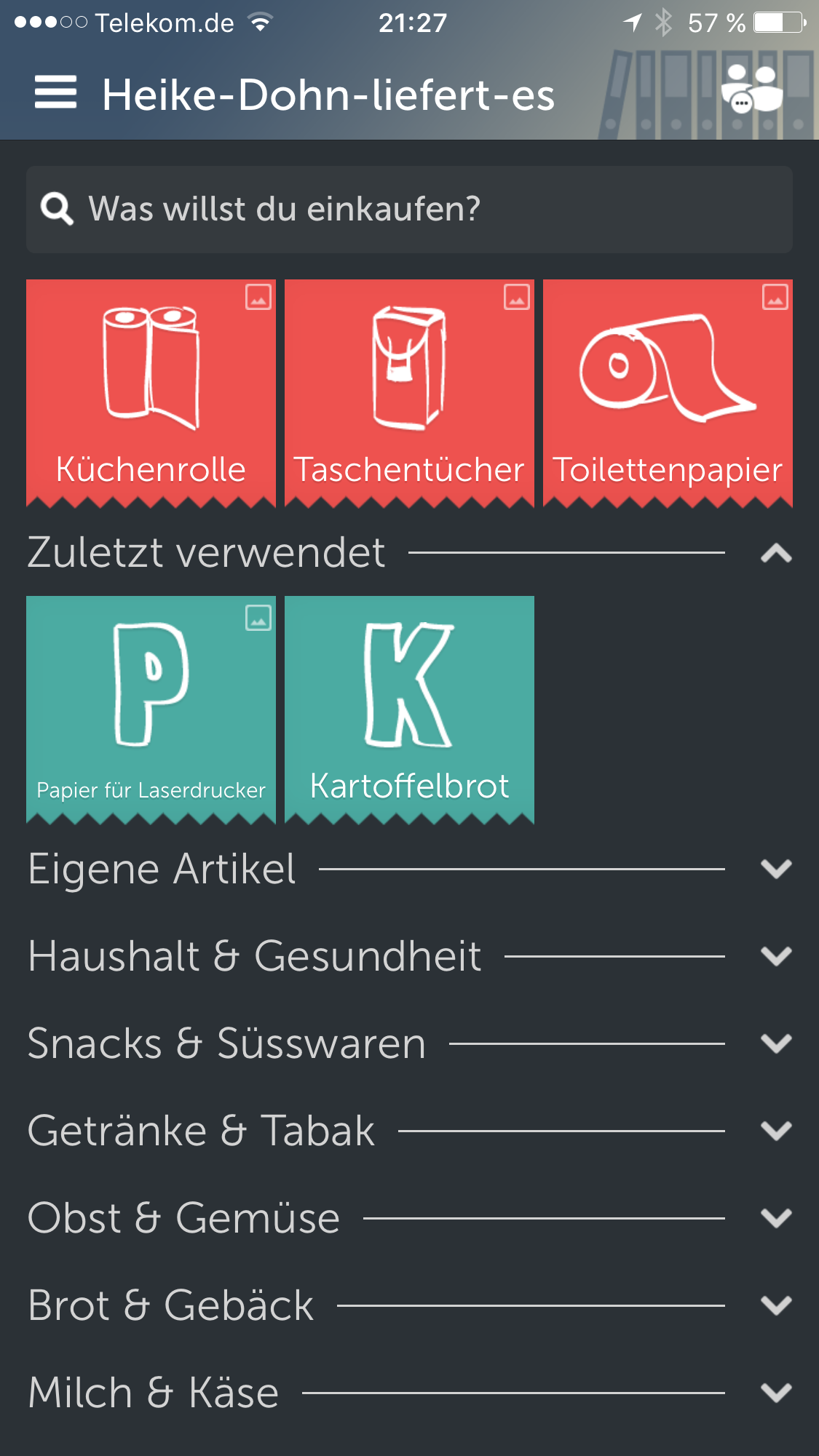
Task: Collapse the Zuletzt verwendet section
Action: (x=776, y=553)
